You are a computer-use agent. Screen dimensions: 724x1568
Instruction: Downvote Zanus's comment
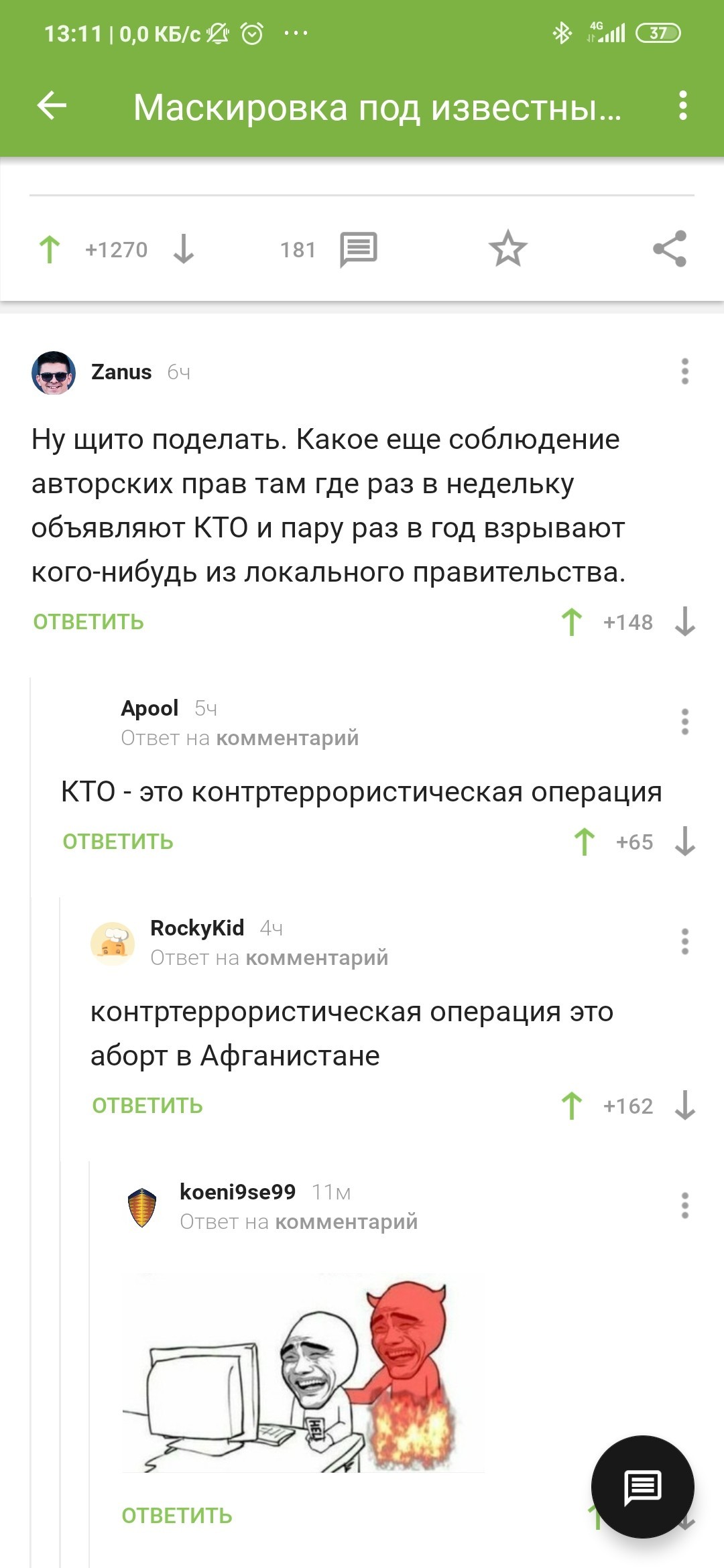tap(684, 622)
